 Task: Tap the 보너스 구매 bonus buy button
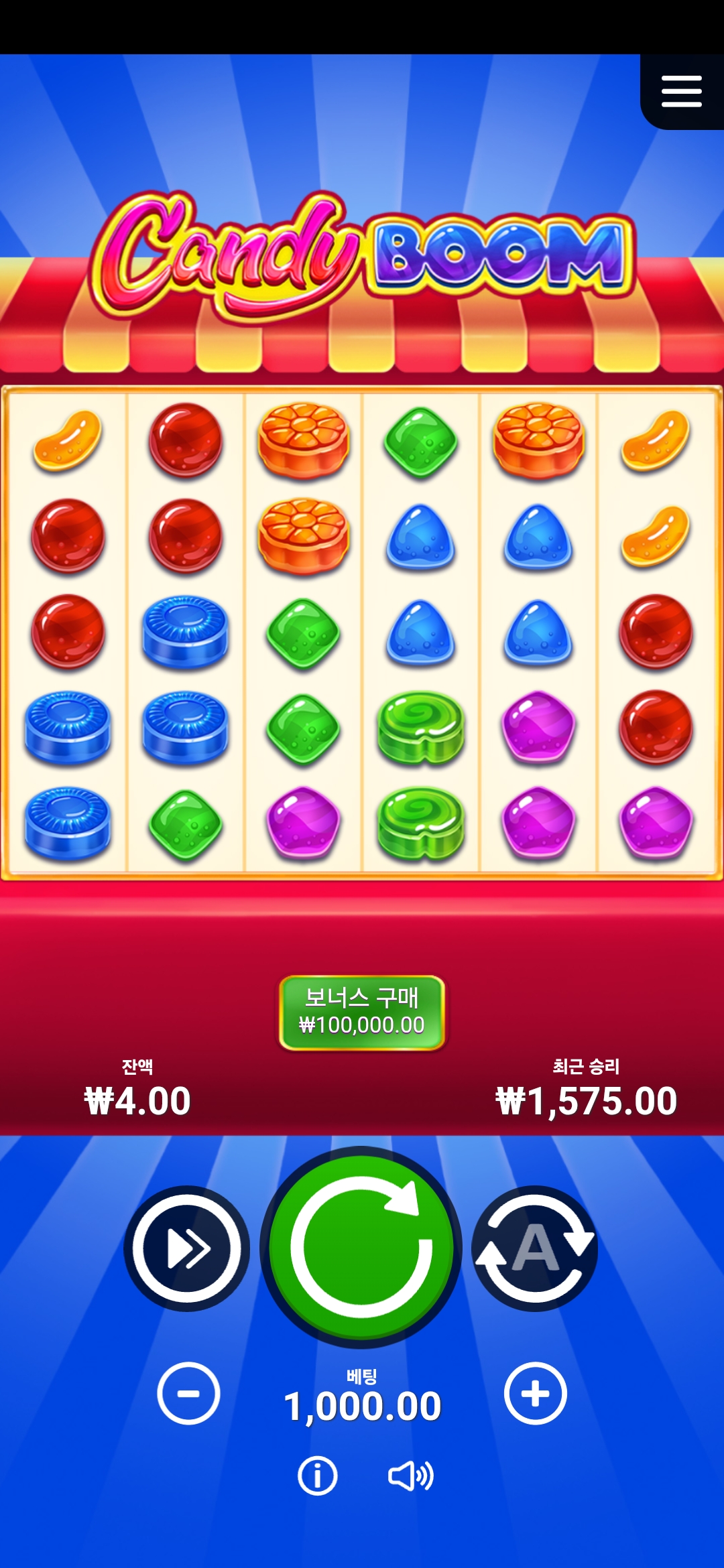[362, 1012]
